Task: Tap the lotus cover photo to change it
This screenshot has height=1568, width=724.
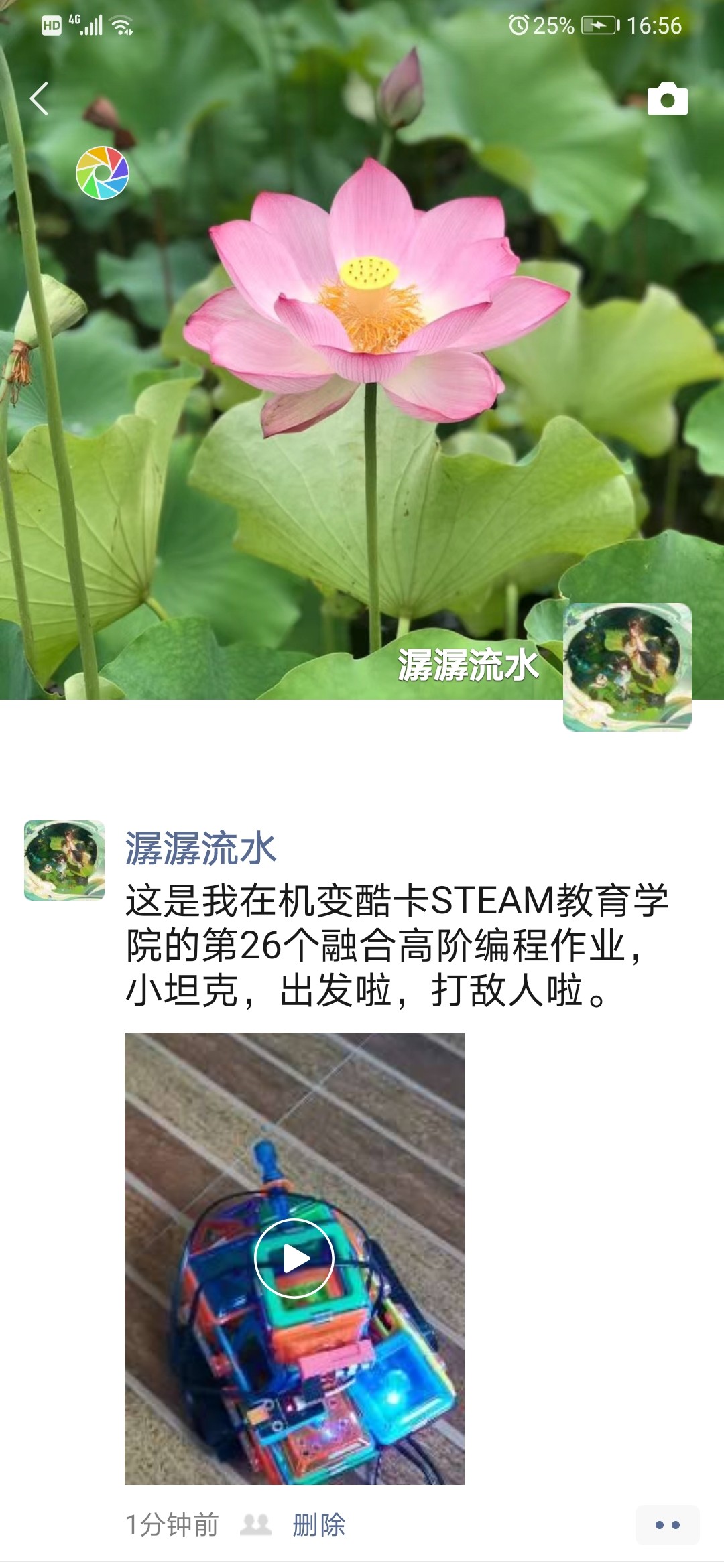Action: pos(362,402)
